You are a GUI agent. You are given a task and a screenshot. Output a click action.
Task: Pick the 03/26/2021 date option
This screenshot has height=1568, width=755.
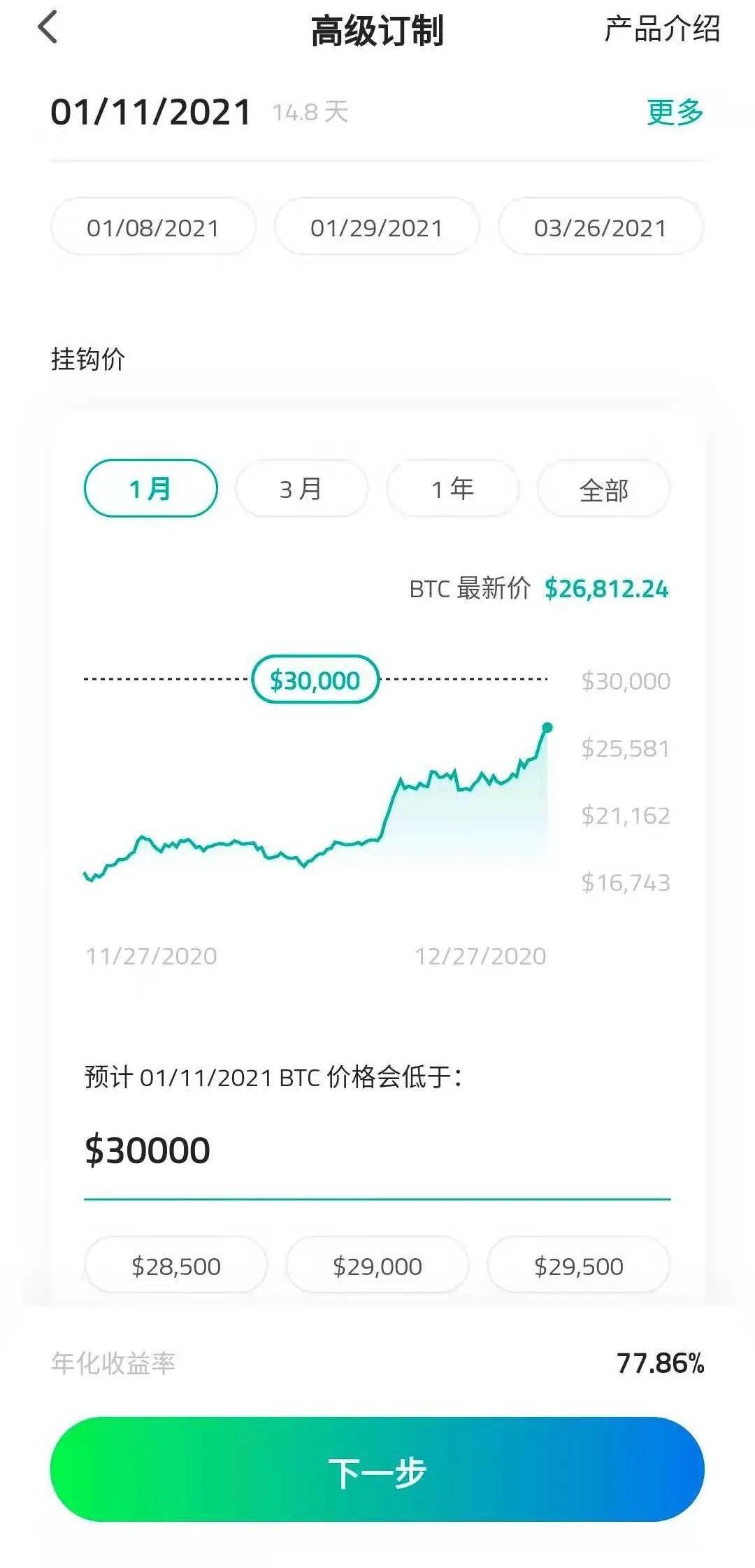tap(601, 227)
